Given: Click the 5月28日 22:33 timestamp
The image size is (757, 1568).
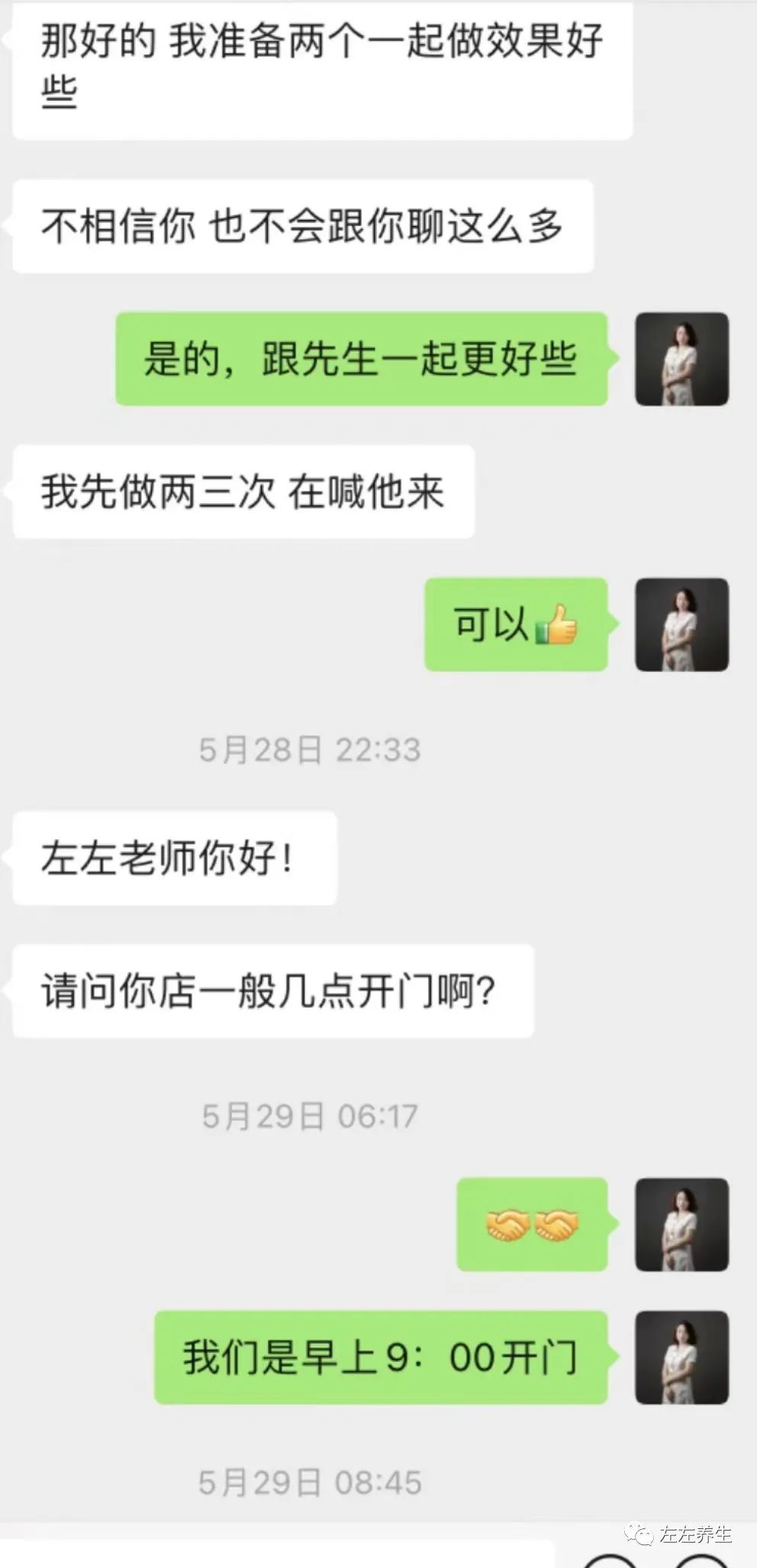Looking at the screenshot, I should pos(308,751).
